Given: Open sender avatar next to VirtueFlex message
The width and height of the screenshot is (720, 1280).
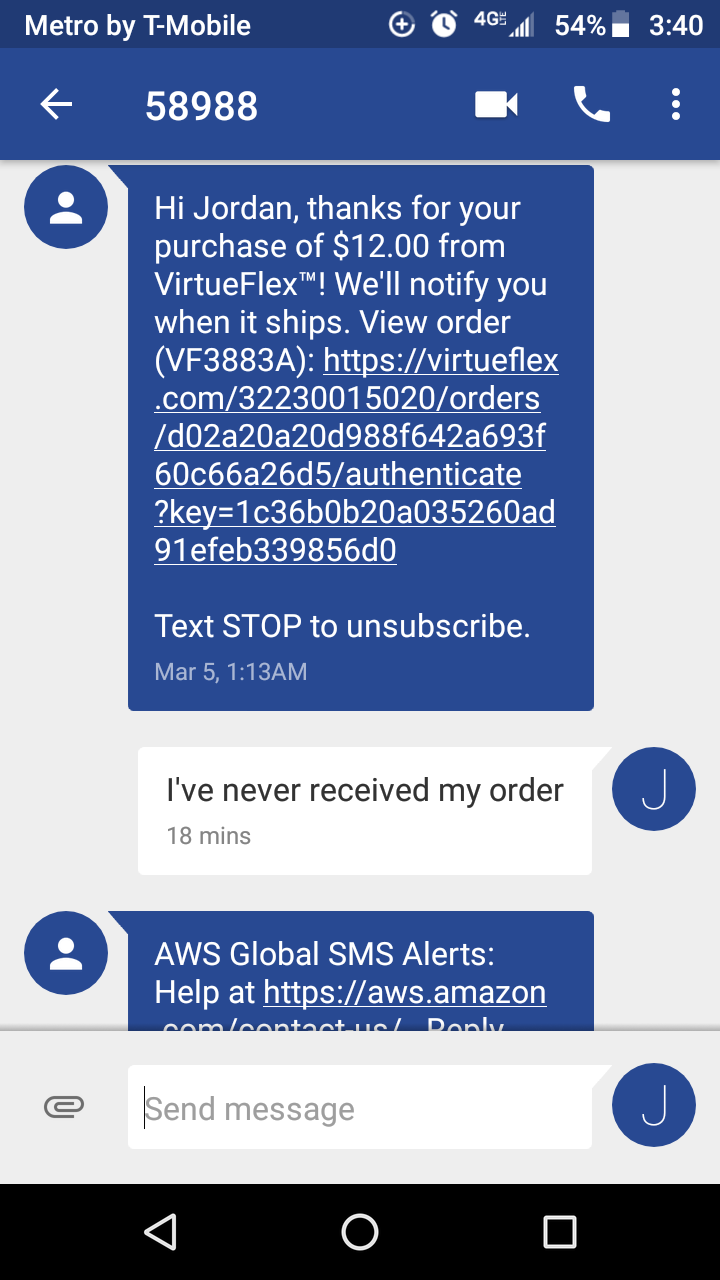Looking at the screenshot, I should (66, 207).
